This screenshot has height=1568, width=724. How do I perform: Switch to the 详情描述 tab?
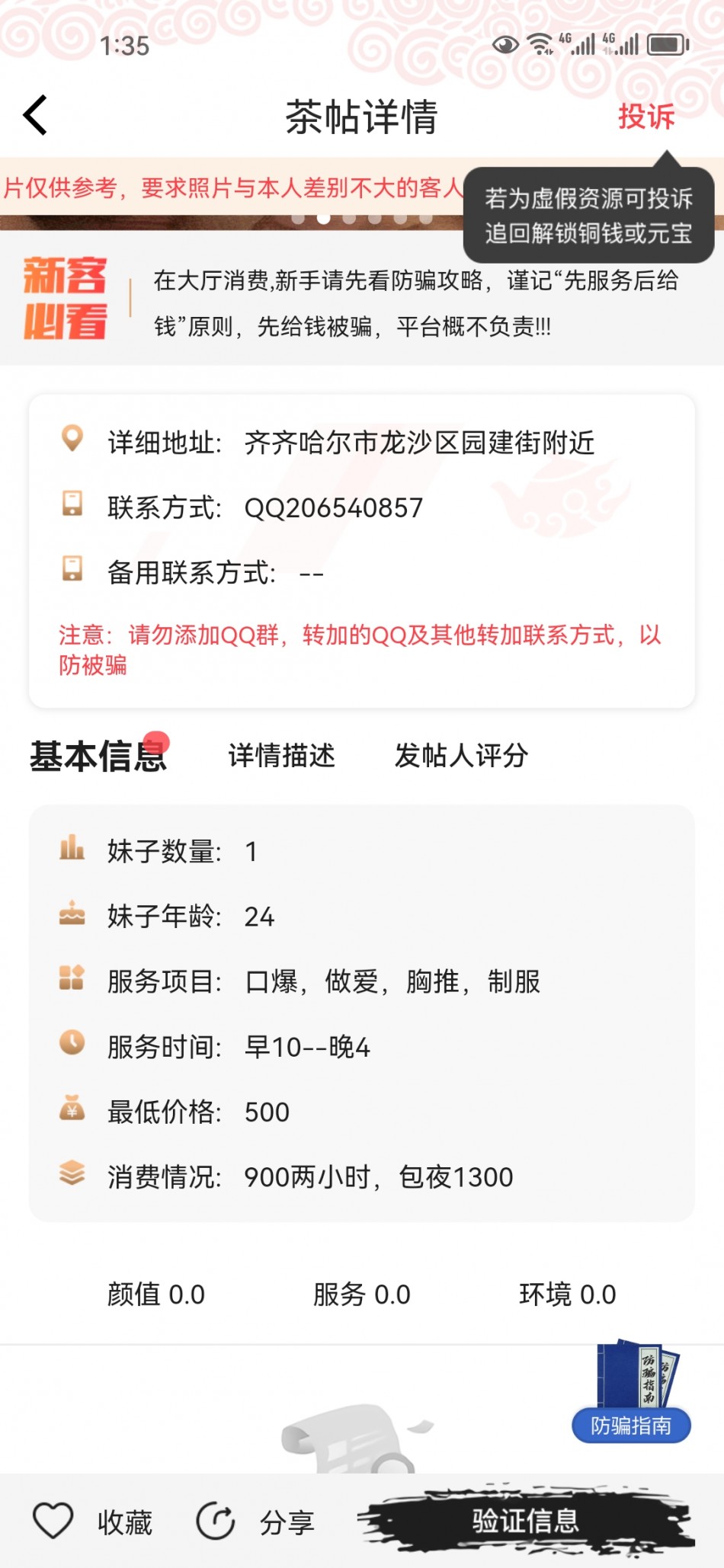[x=281, y=755]
